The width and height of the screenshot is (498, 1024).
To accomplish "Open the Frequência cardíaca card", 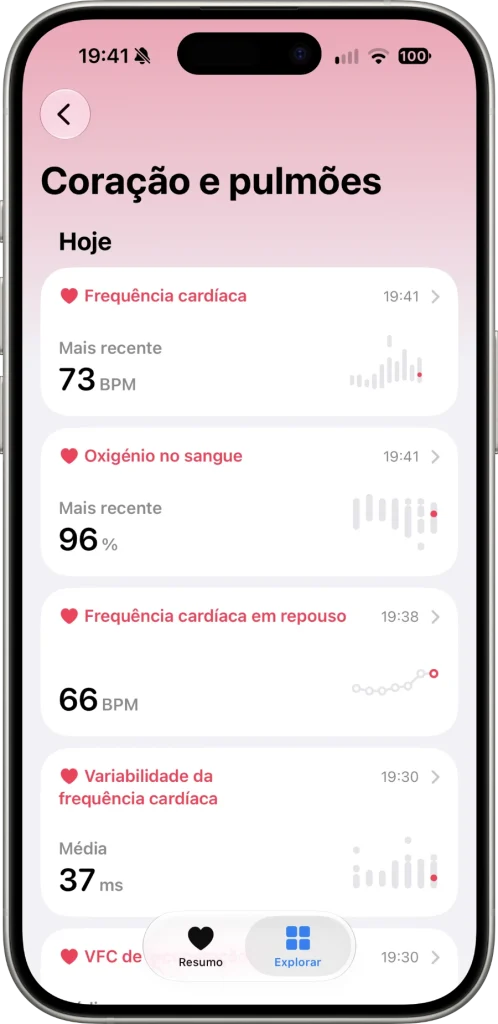I will click(249, 342).
